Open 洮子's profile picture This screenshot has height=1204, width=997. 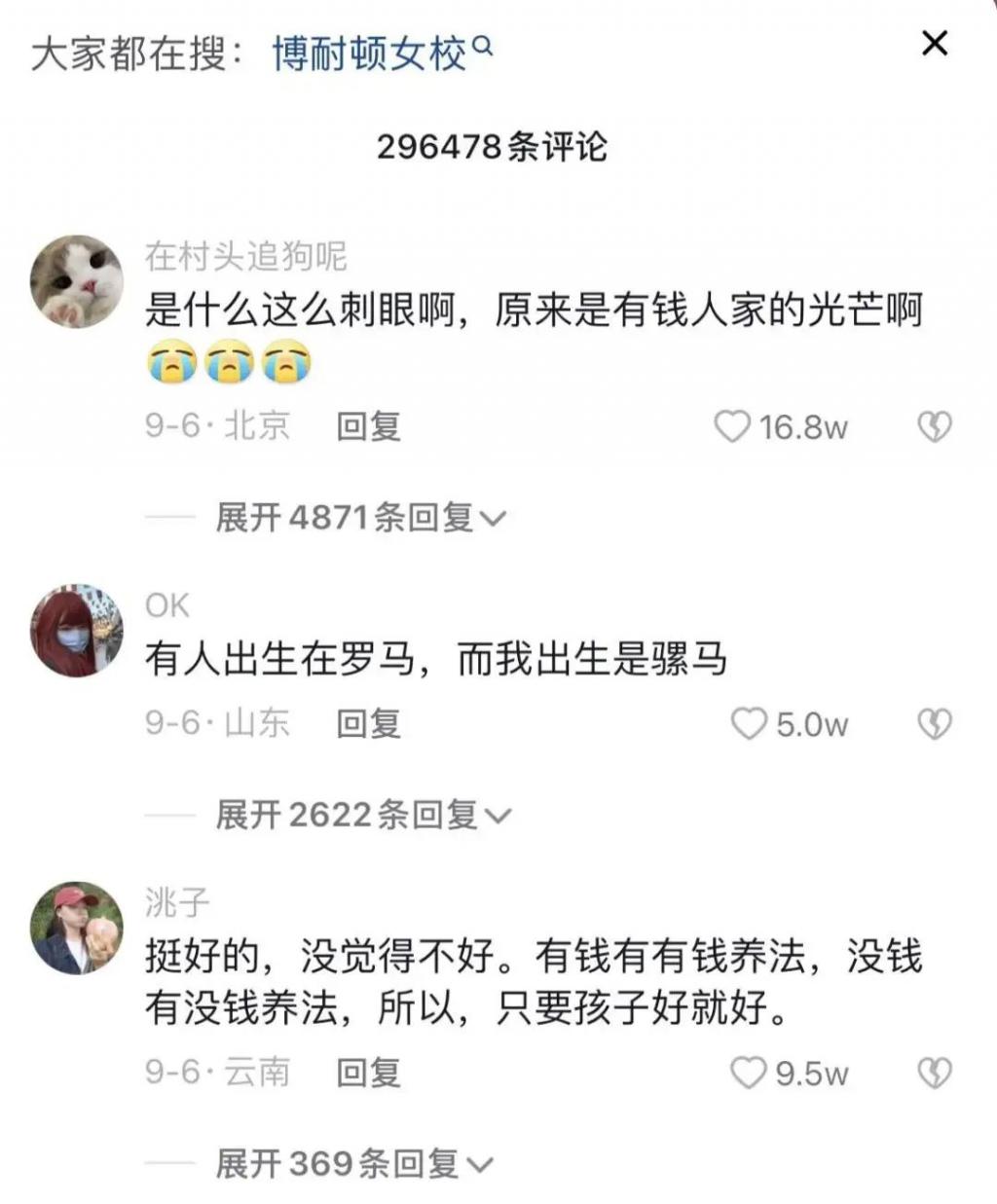(77, 928)
